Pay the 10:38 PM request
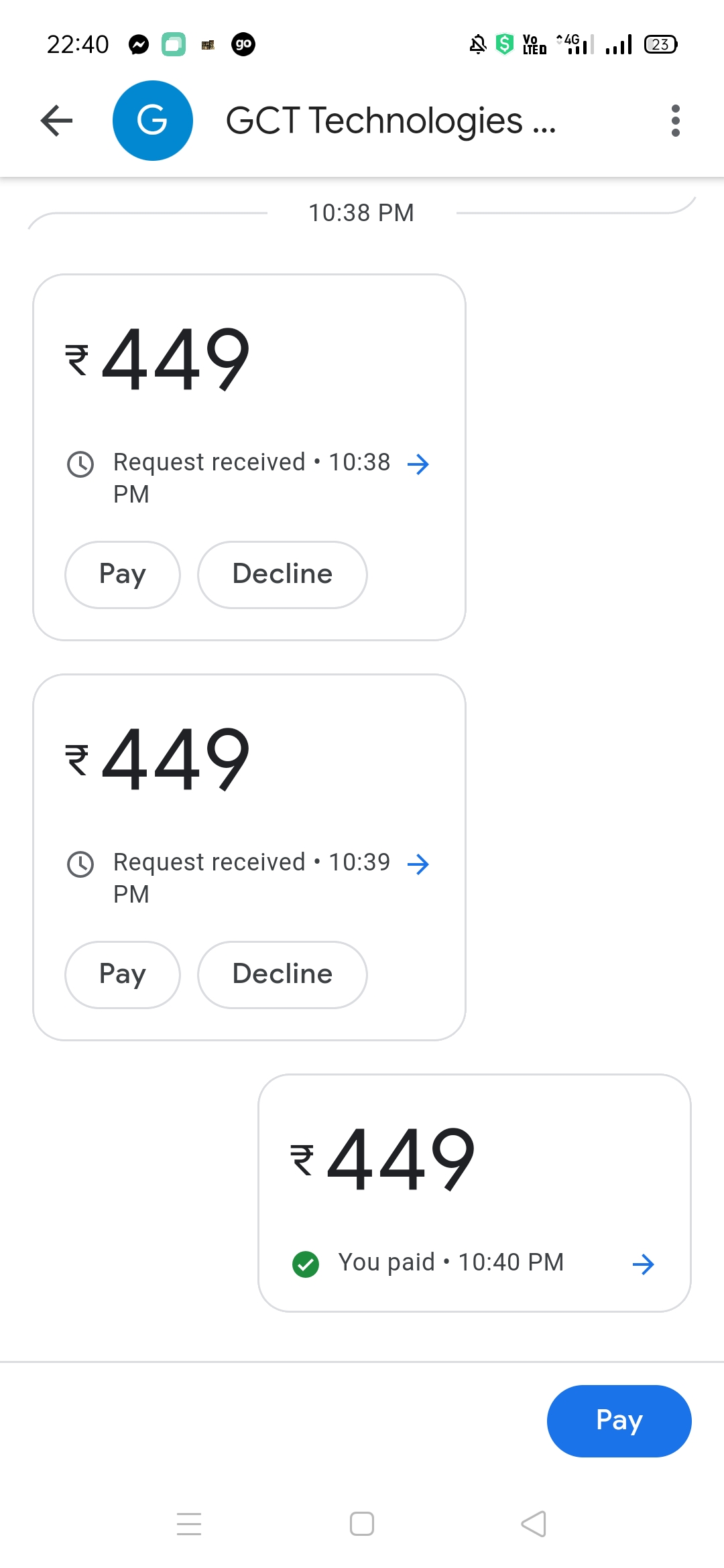The height and width of the screenshot is (1568, 724). pos(123,574)
